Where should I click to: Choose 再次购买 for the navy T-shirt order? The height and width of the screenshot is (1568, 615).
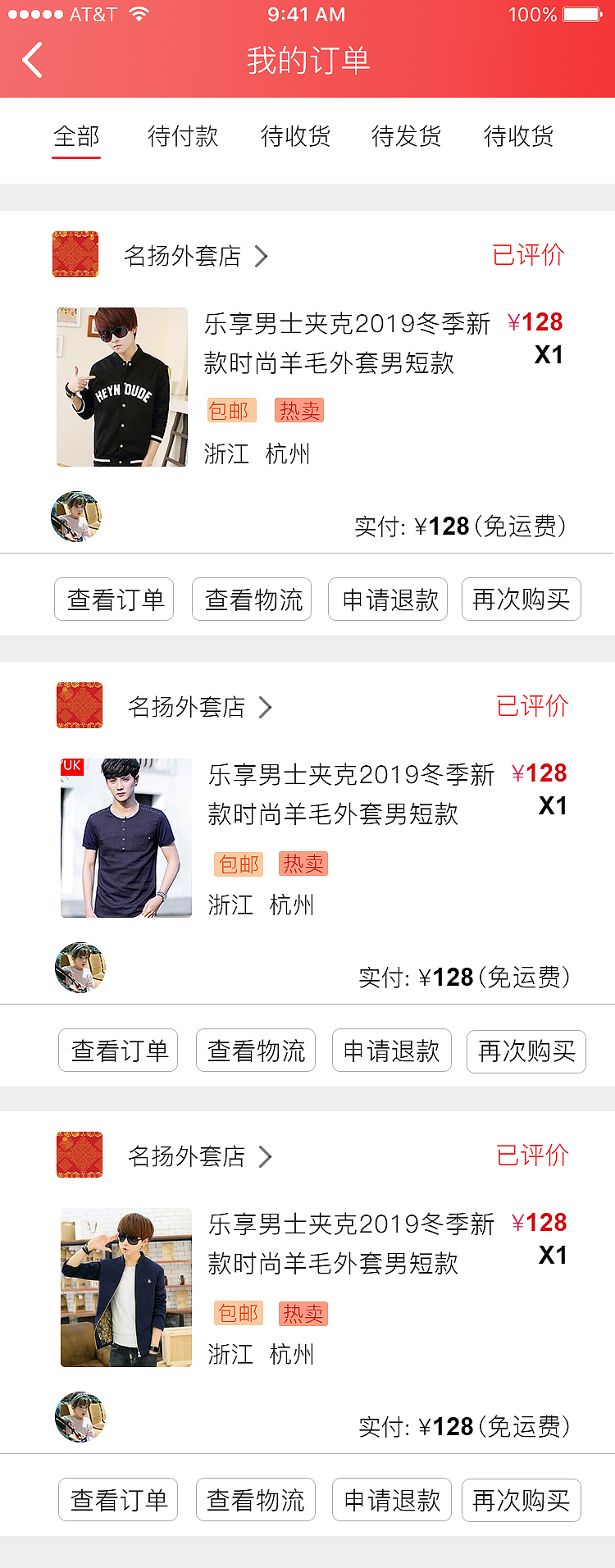pos(526,1051)
